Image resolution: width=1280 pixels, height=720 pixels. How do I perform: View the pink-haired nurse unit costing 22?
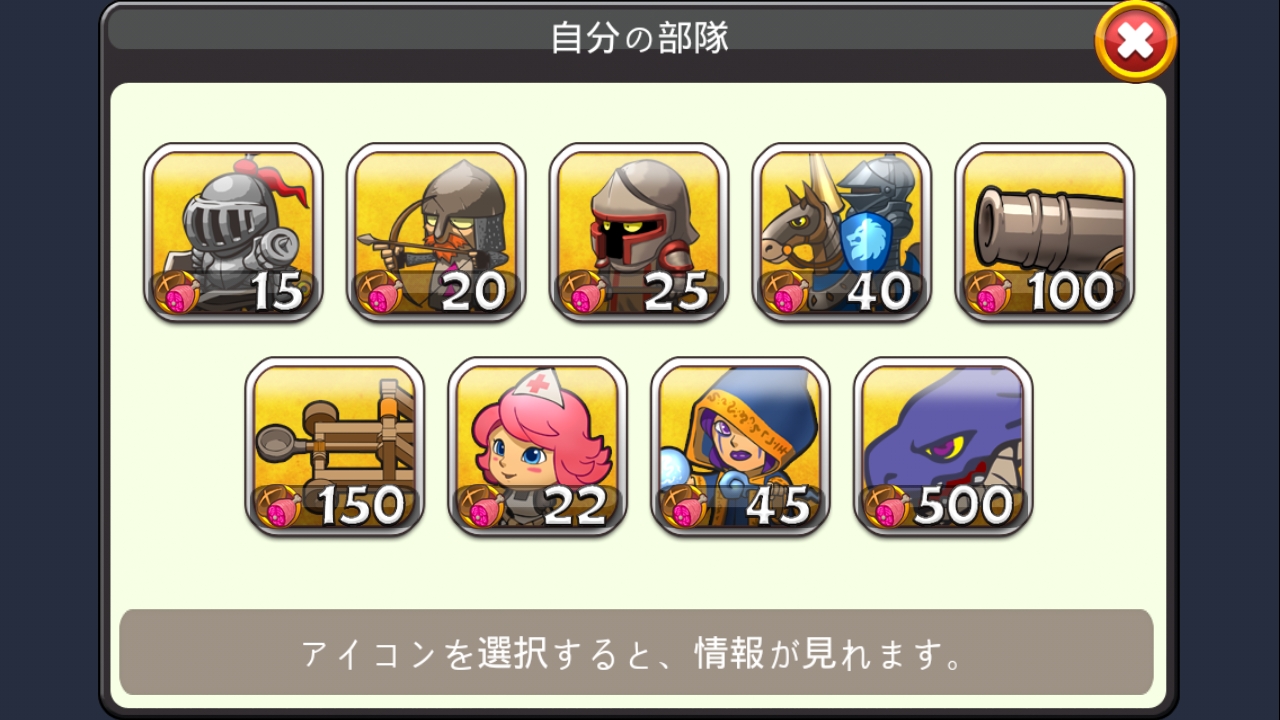point(538,446)
